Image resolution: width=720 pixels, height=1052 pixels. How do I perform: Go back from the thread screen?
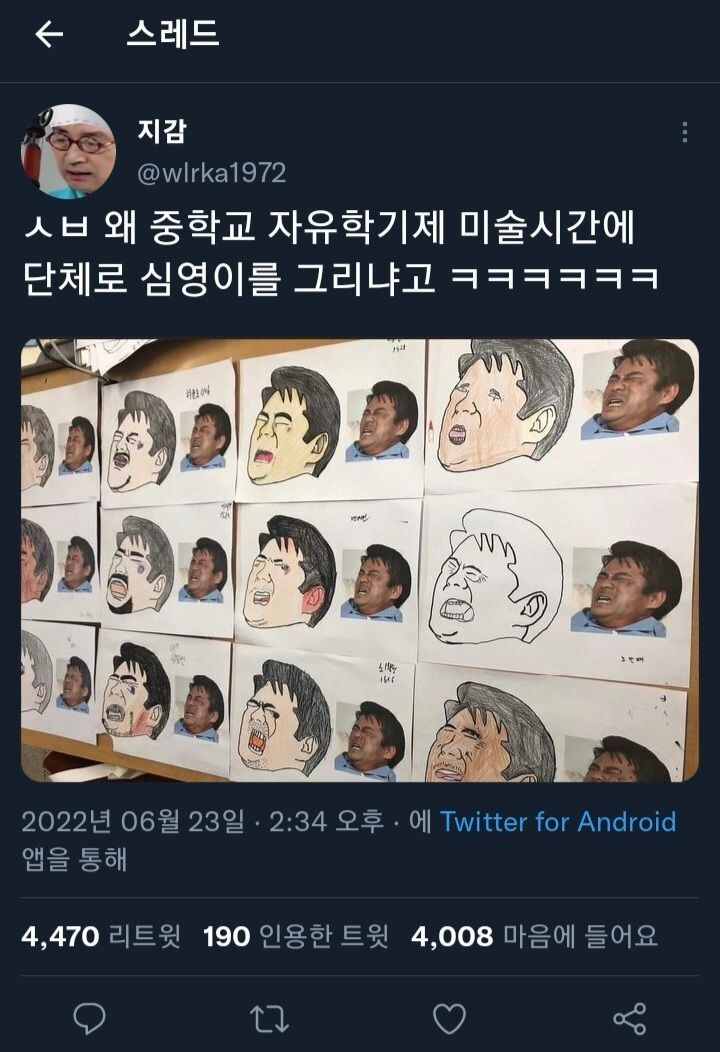click(49, 35)
